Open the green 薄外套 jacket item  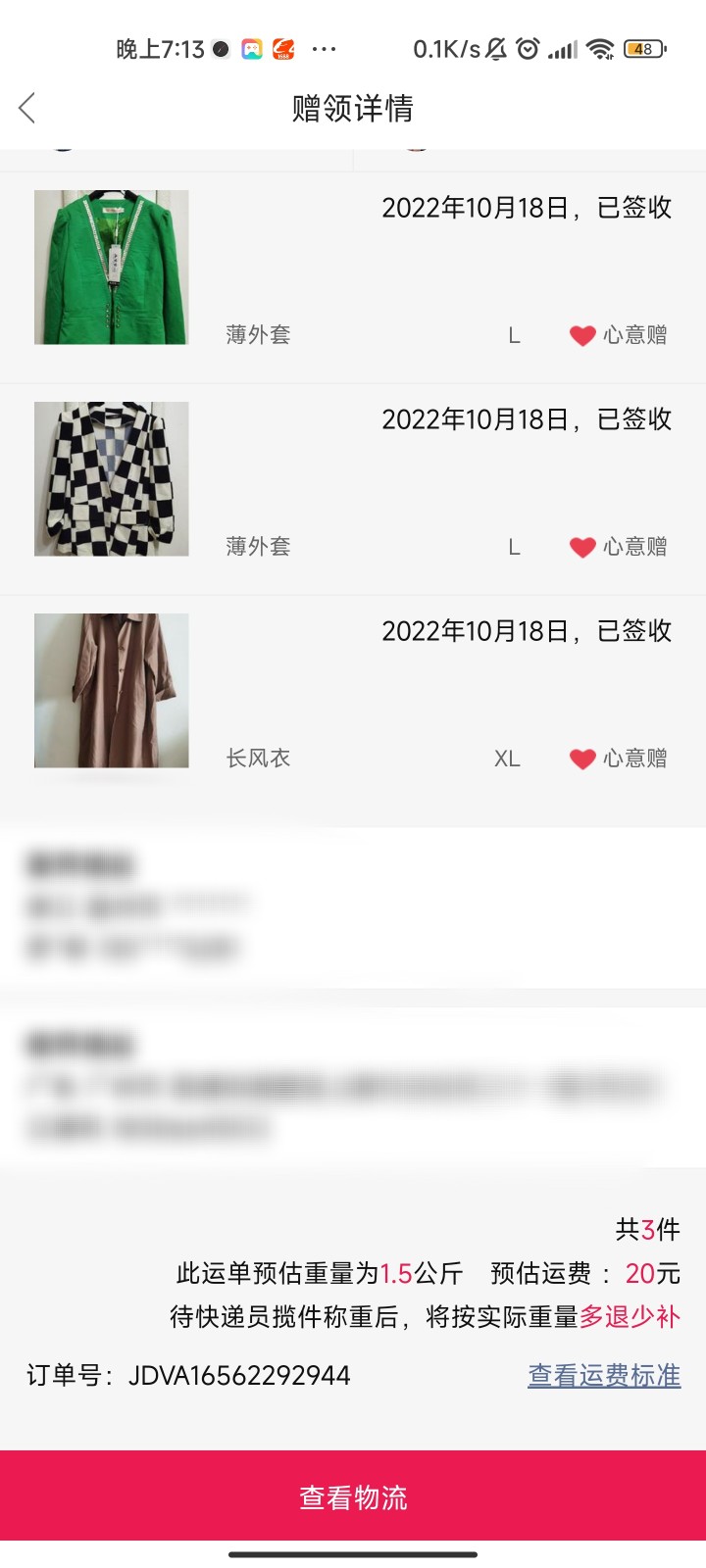pos(112,268)
